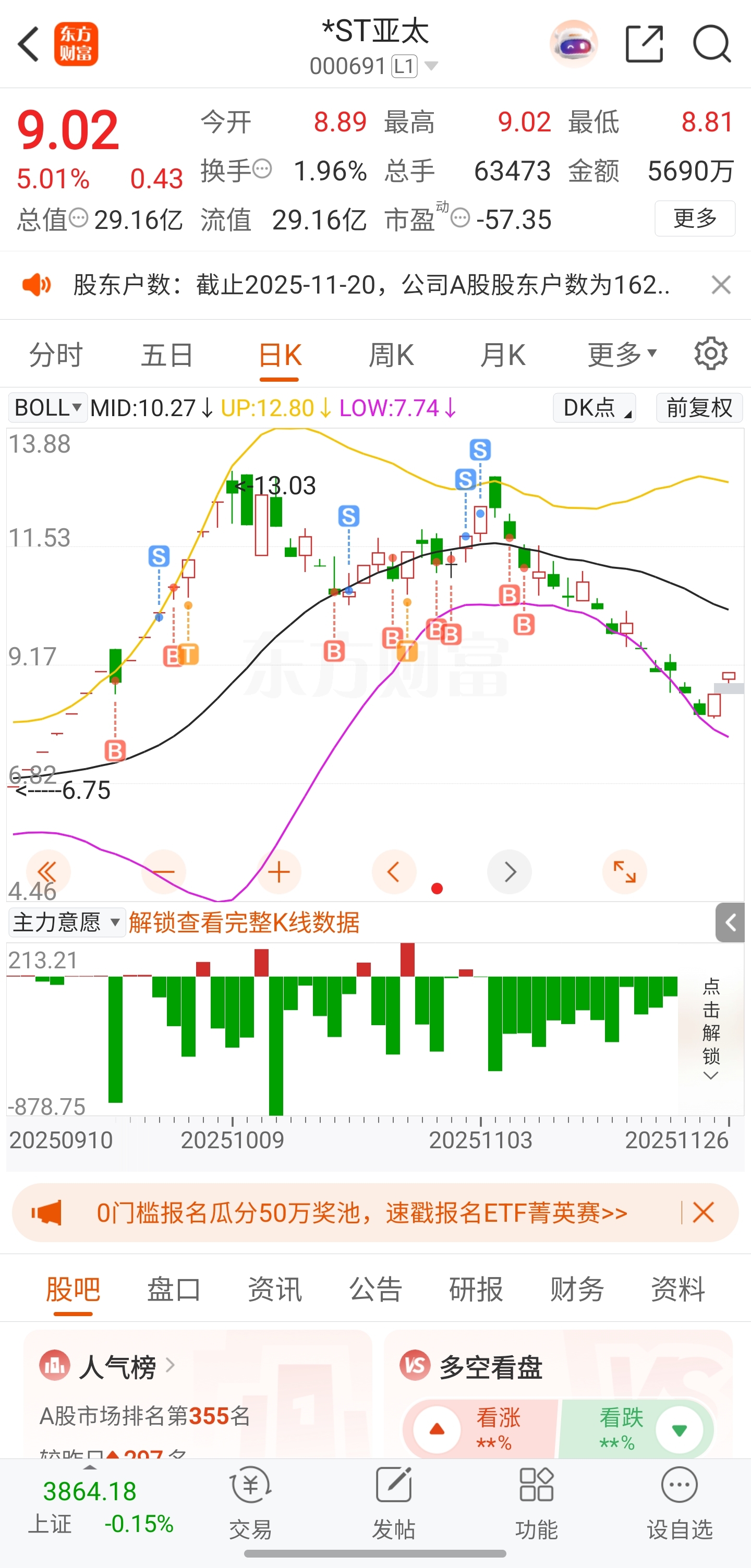The height and width of the screenshot is (1568, 751).
Task: Switch to the 周K chart tab
Action: 391,354
